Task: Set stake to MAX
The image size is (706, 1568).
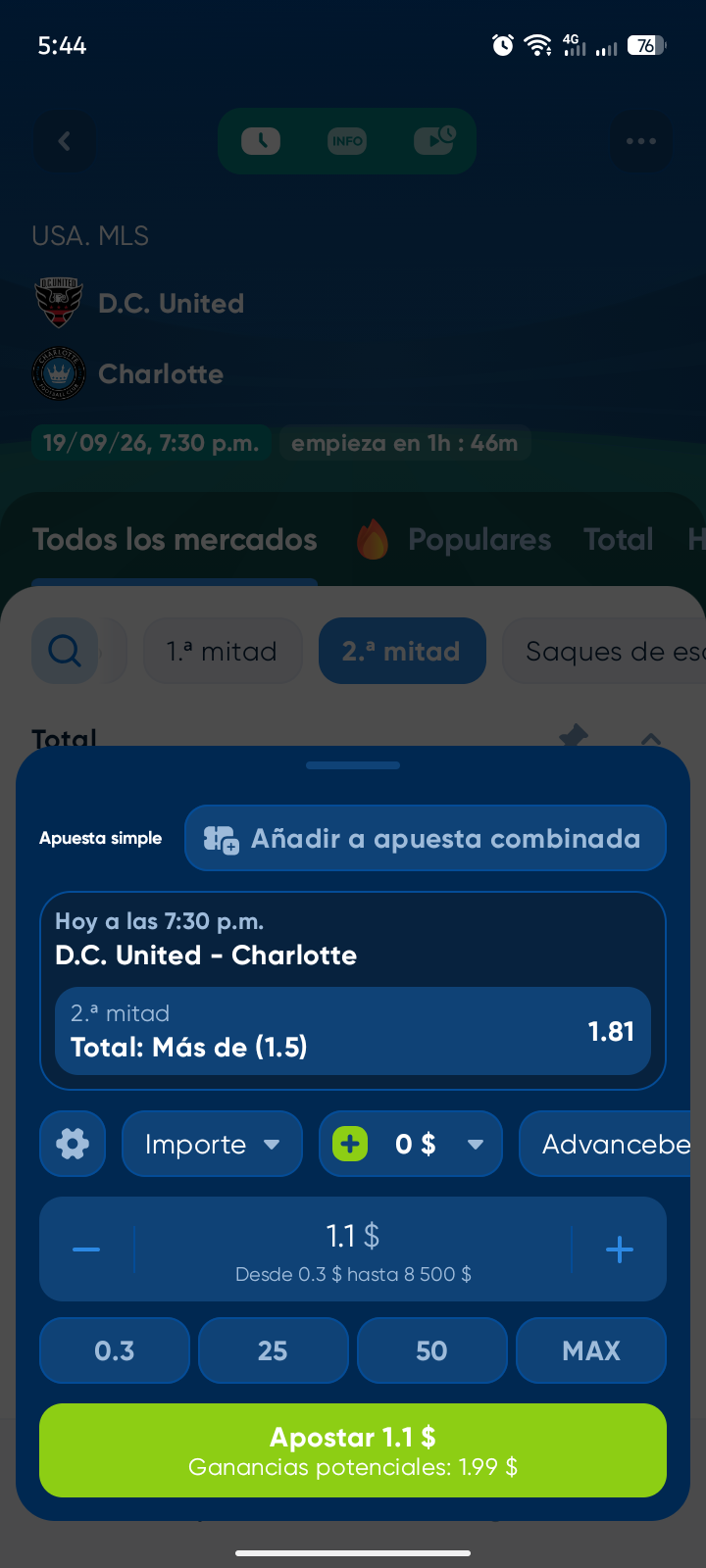Action: [x=591, y=1350]
